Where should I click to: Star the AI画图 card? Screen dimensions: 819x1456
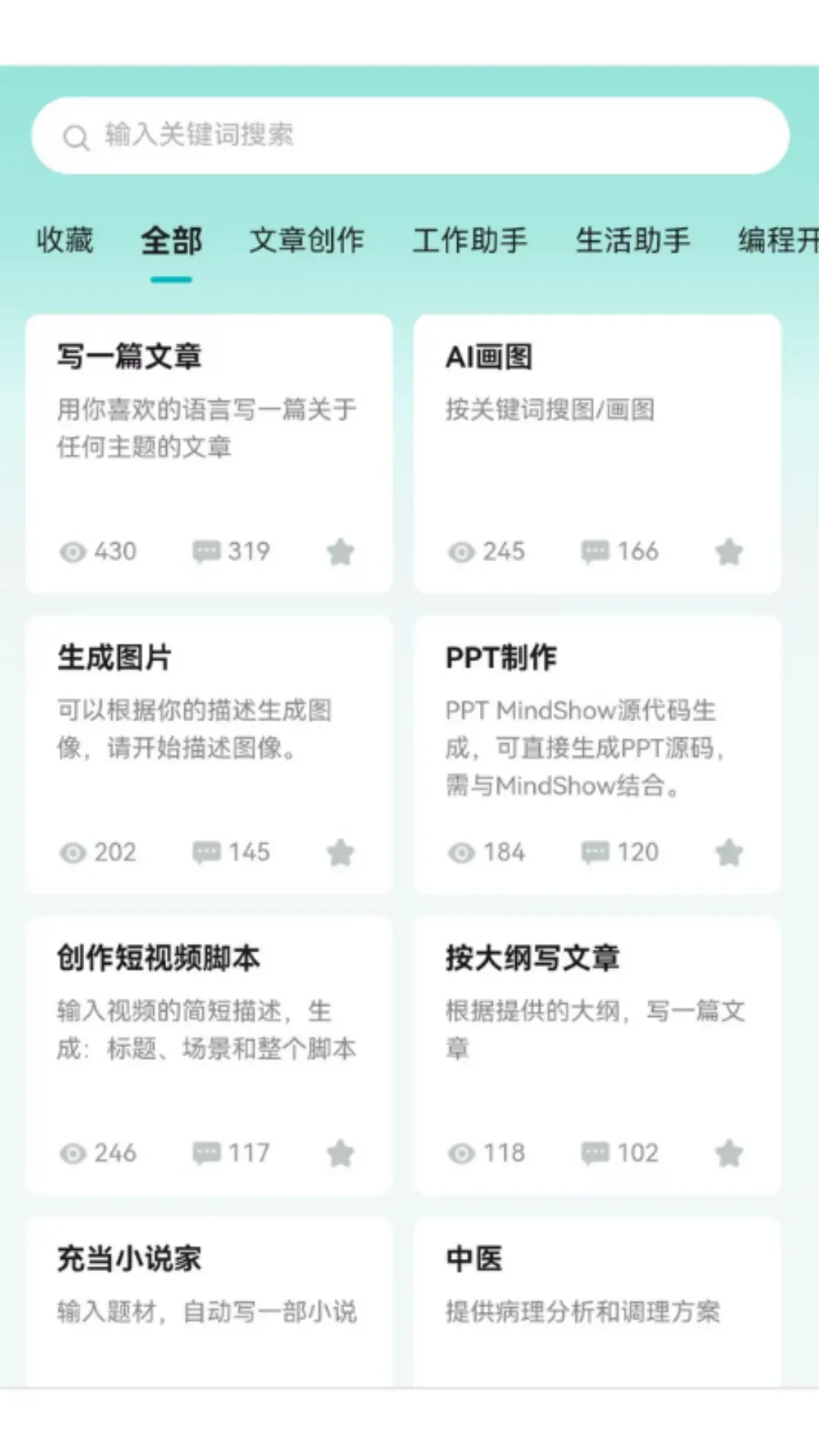729,551
